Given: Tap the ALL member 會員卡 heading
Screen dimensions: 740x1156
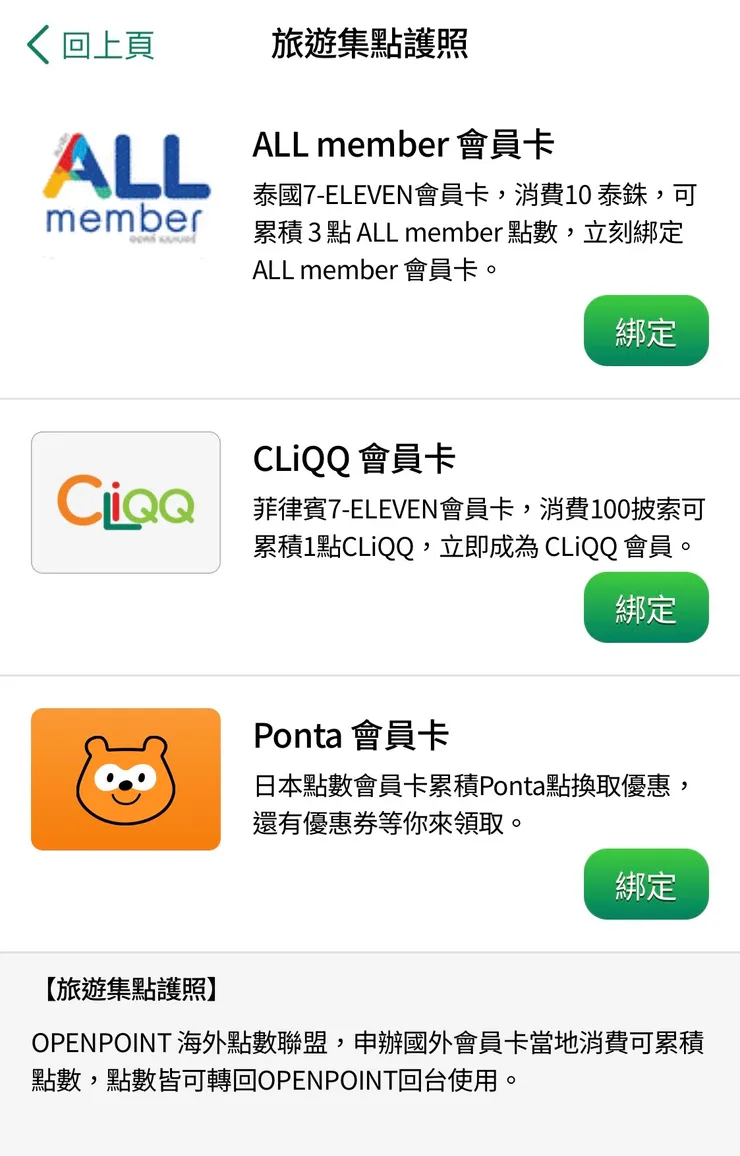Looking at the screenshot, I should tap(395, 144).
